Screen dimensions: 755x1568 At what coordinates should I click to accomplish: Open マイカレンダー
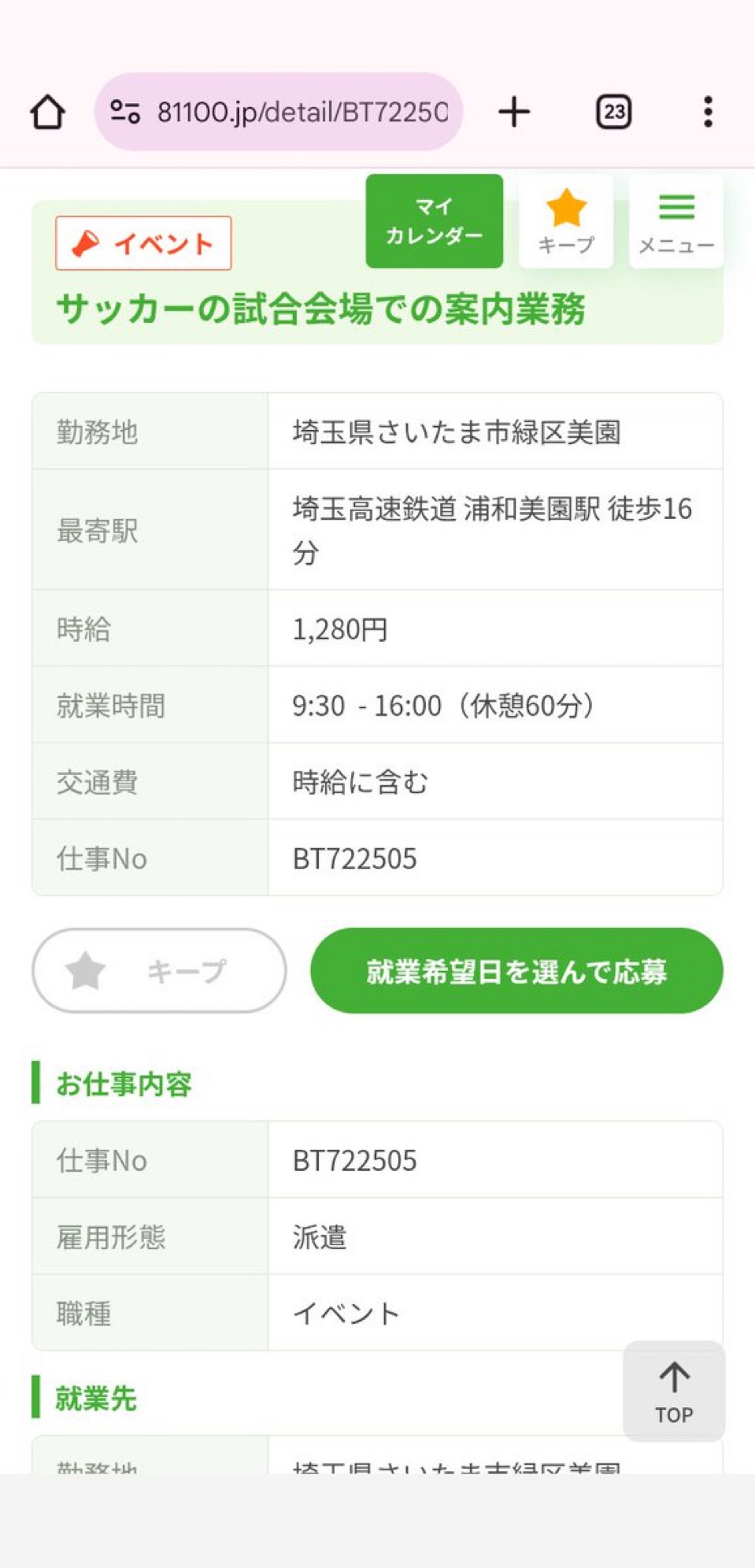click(x=434, y=221)
